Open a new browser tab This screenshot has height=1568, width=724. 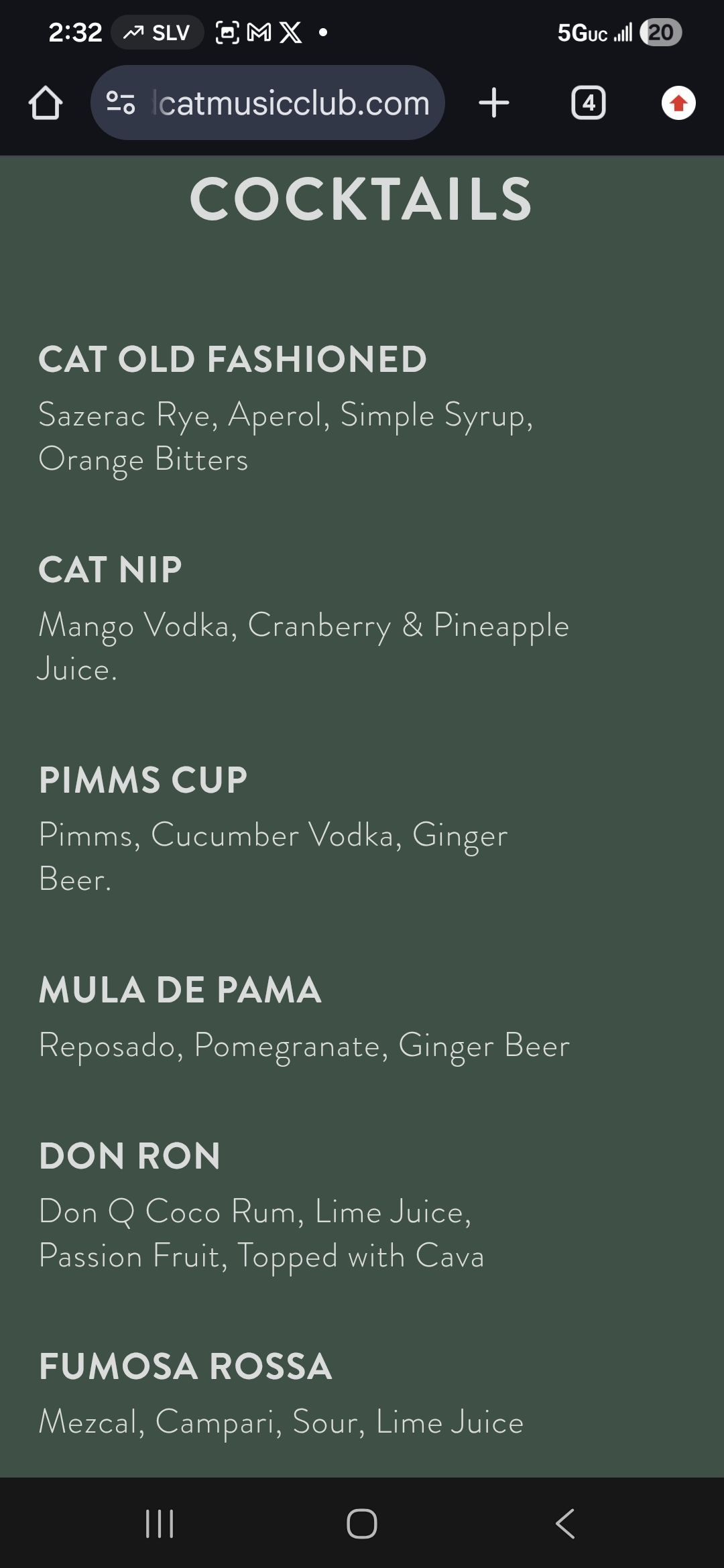pyautogui.click(x=494, y=103)
